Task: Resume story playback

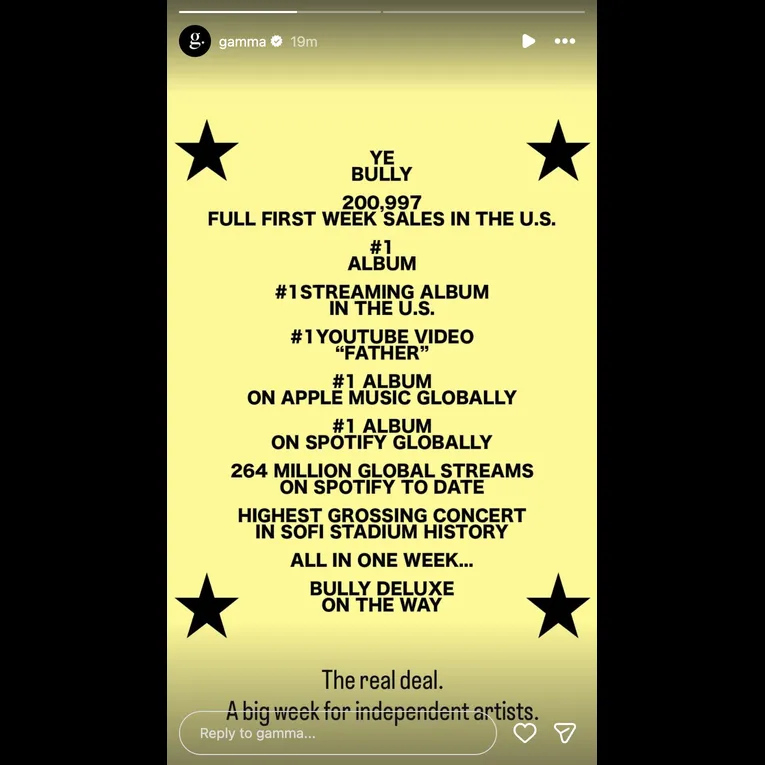Action: click(528, 41)
